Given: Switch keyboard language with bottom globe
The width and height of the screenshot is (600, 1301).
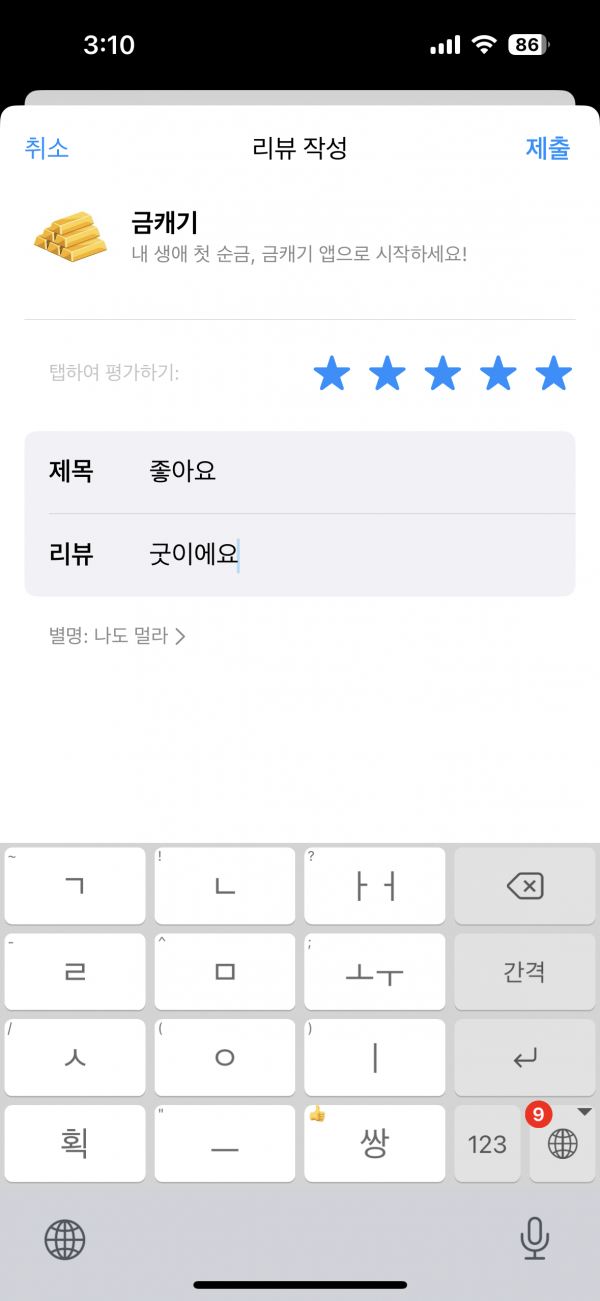Looking at the screenshot, I should 65,1240.
